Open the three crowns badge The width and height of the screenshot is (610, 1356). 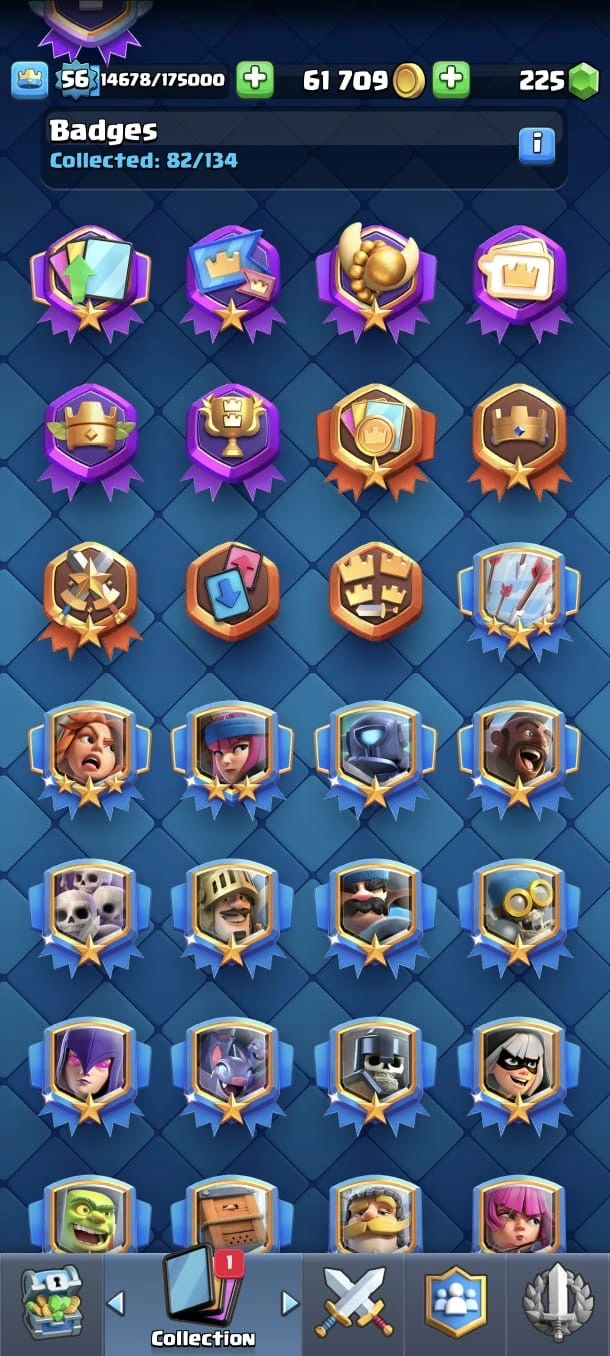[x=375, y=590]
